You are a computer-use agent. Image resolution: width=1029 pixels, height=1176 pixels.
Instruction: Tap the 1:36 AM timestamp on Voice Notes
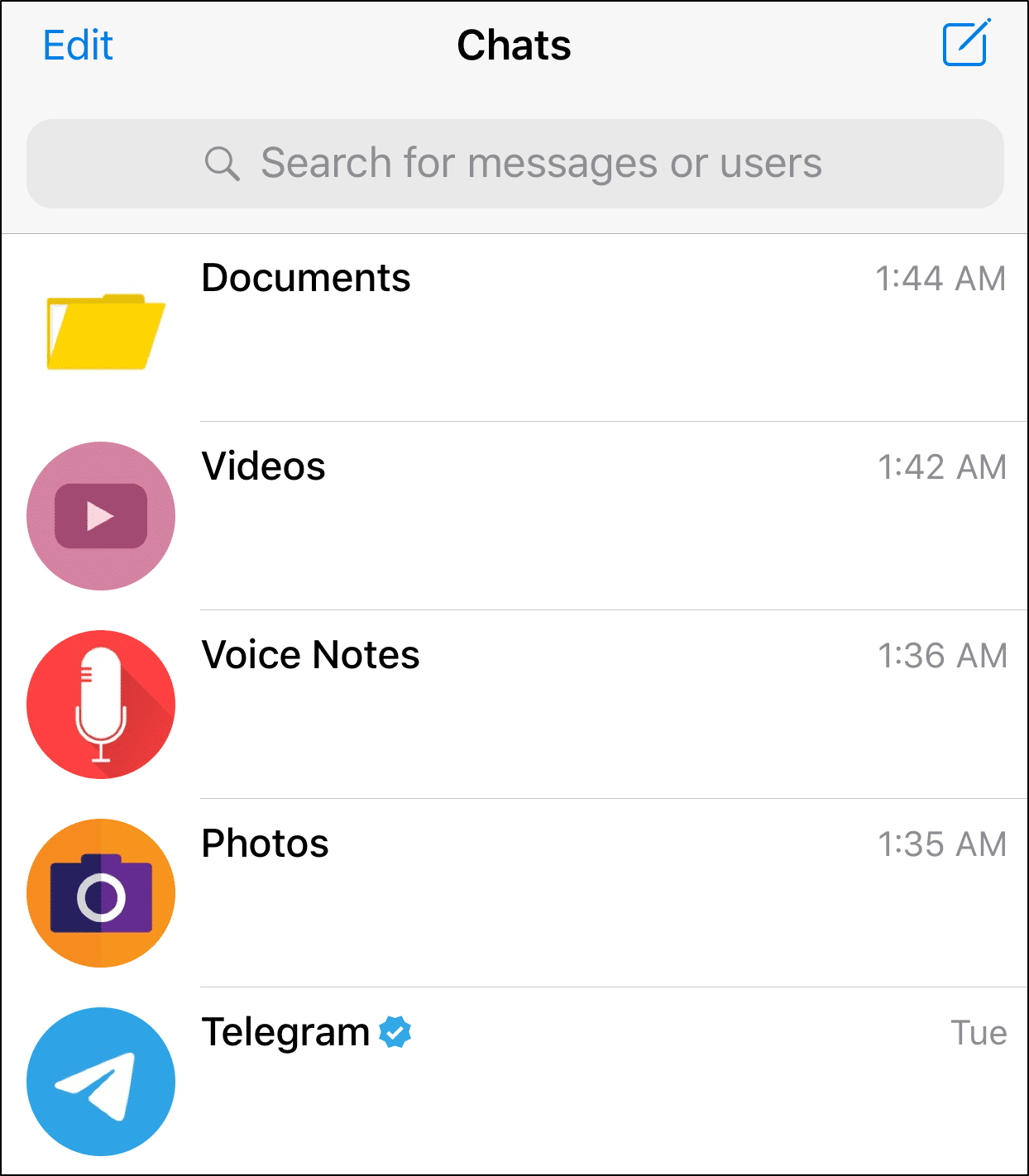(940, 656)
